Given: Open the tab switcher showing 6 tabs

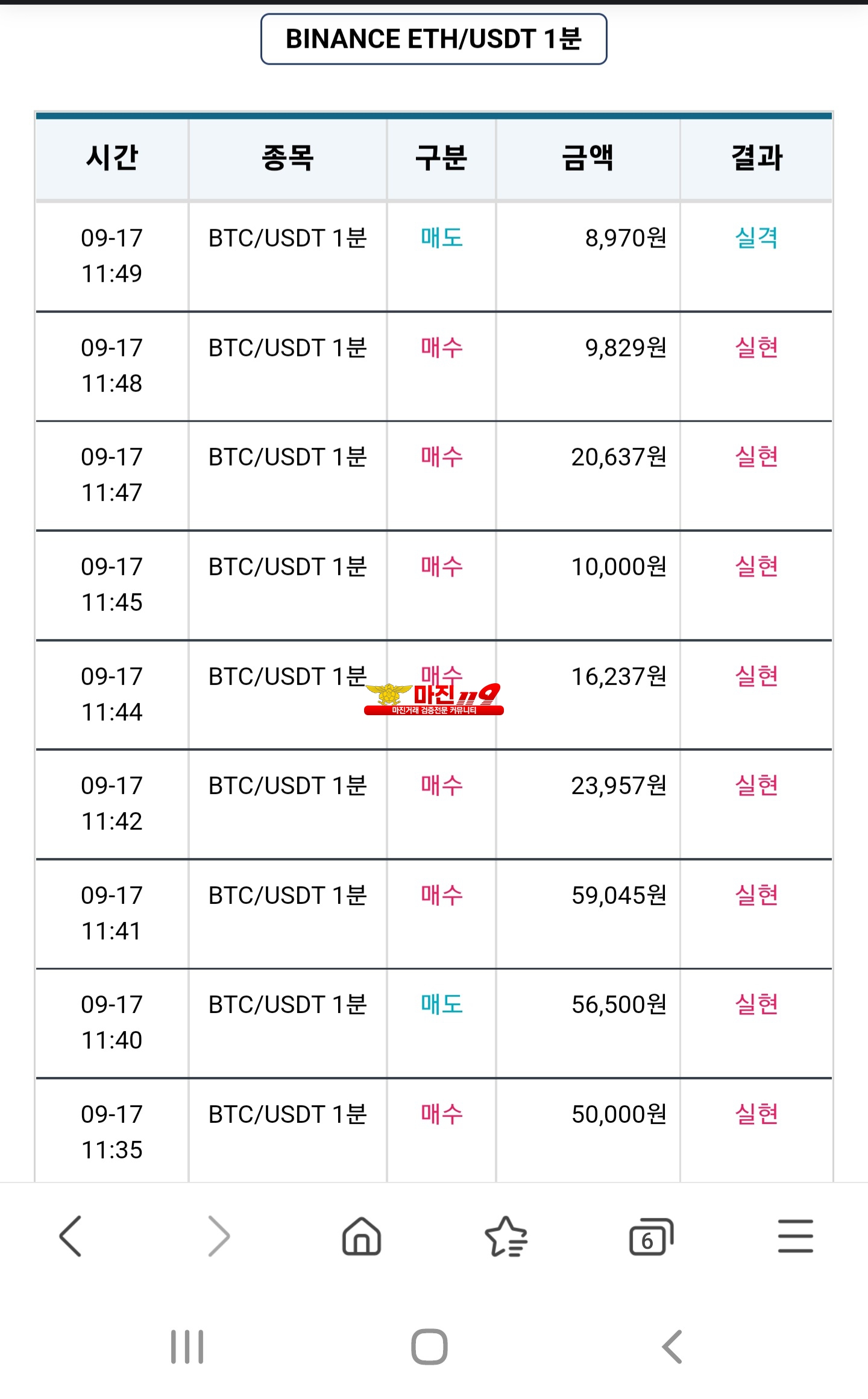Looking at the screenshot, I should tap(651, 1237).
